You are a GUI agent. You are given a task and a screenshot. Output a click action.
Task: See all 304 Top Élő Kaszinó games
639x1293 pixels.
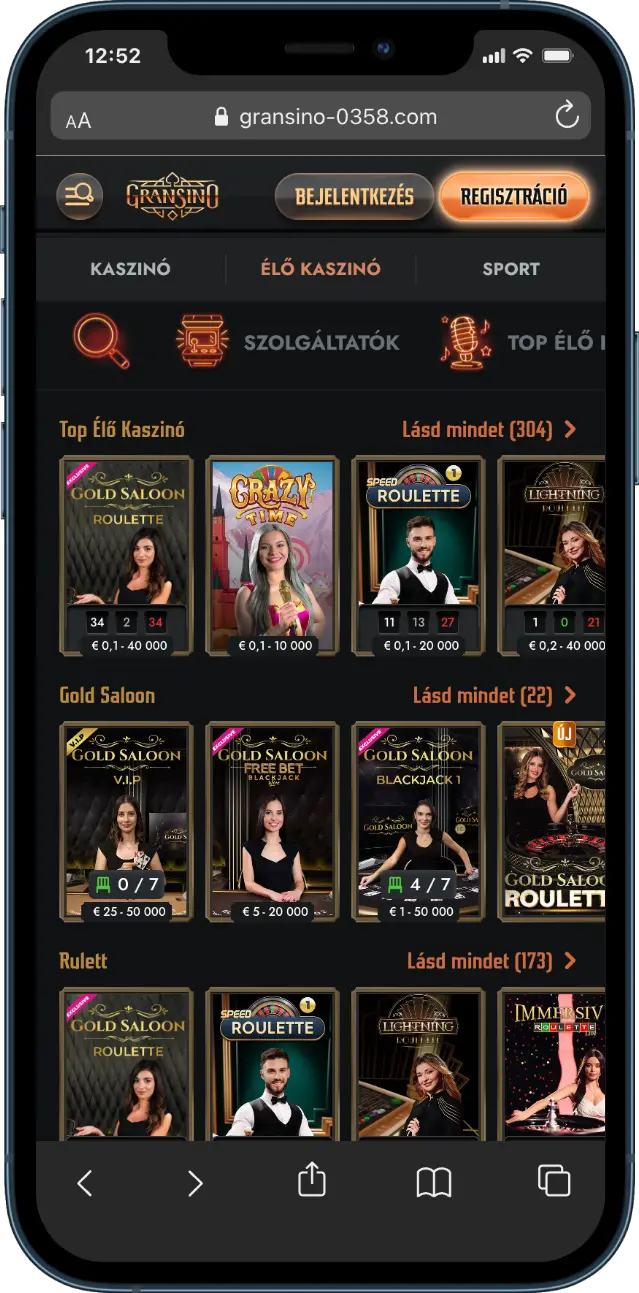click(x=489, y=430)
